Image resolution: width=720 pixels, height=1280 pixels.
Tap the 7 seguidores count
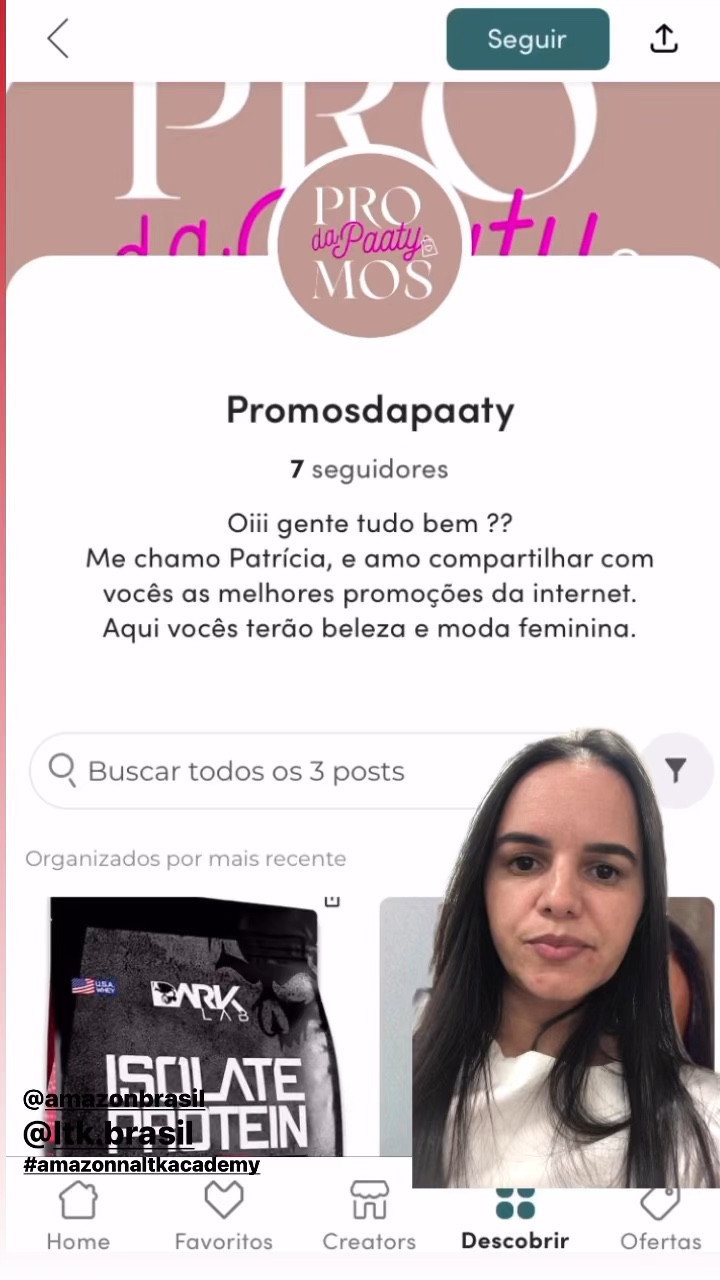370,469
